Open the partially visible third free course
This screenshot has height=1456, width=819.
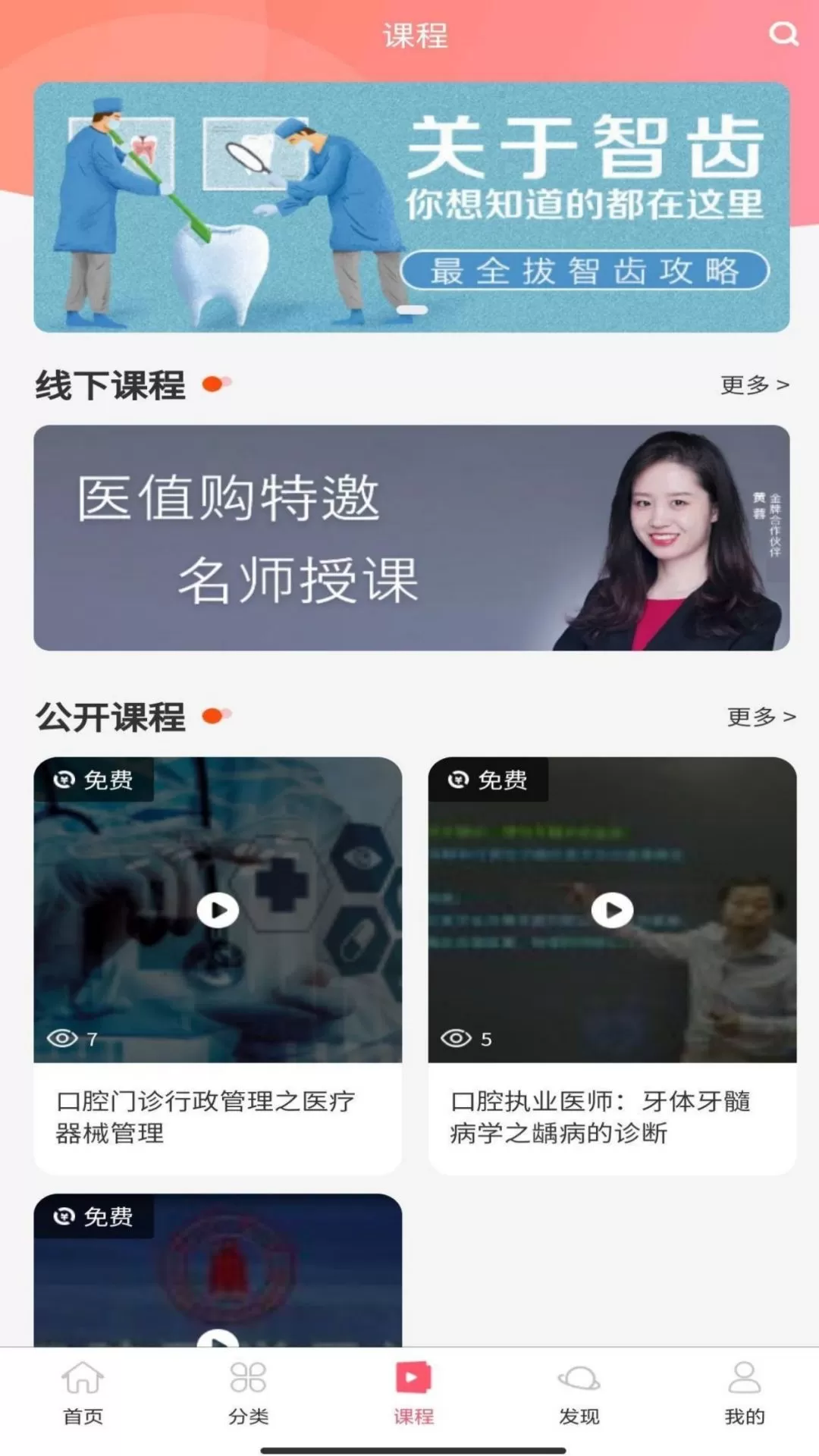218,1274
